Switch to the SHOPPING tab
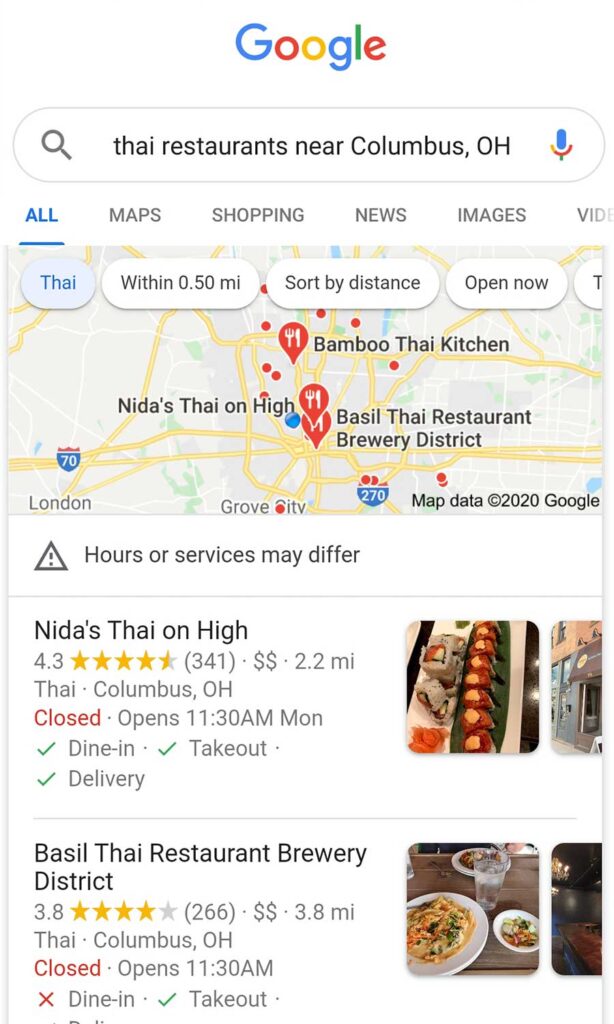The width and height of the screenshot is (614, 1024). [x=258, y=215]
